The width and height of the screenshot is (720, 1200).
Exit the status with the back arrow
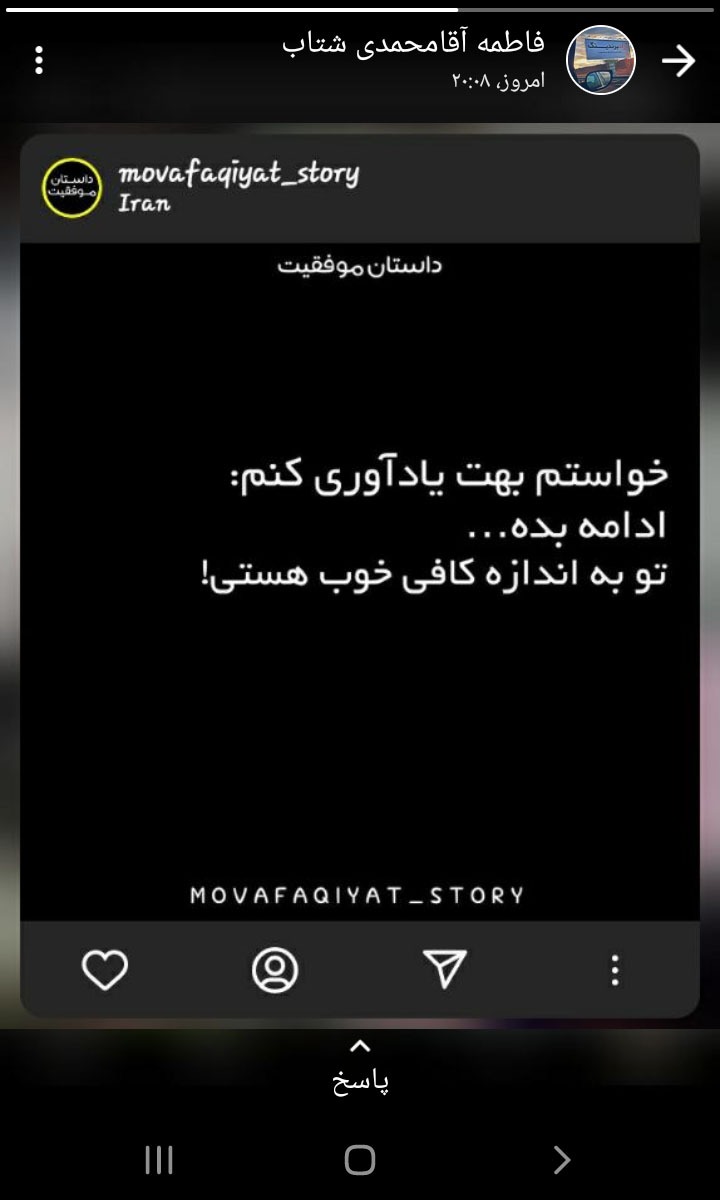(678, 61)
